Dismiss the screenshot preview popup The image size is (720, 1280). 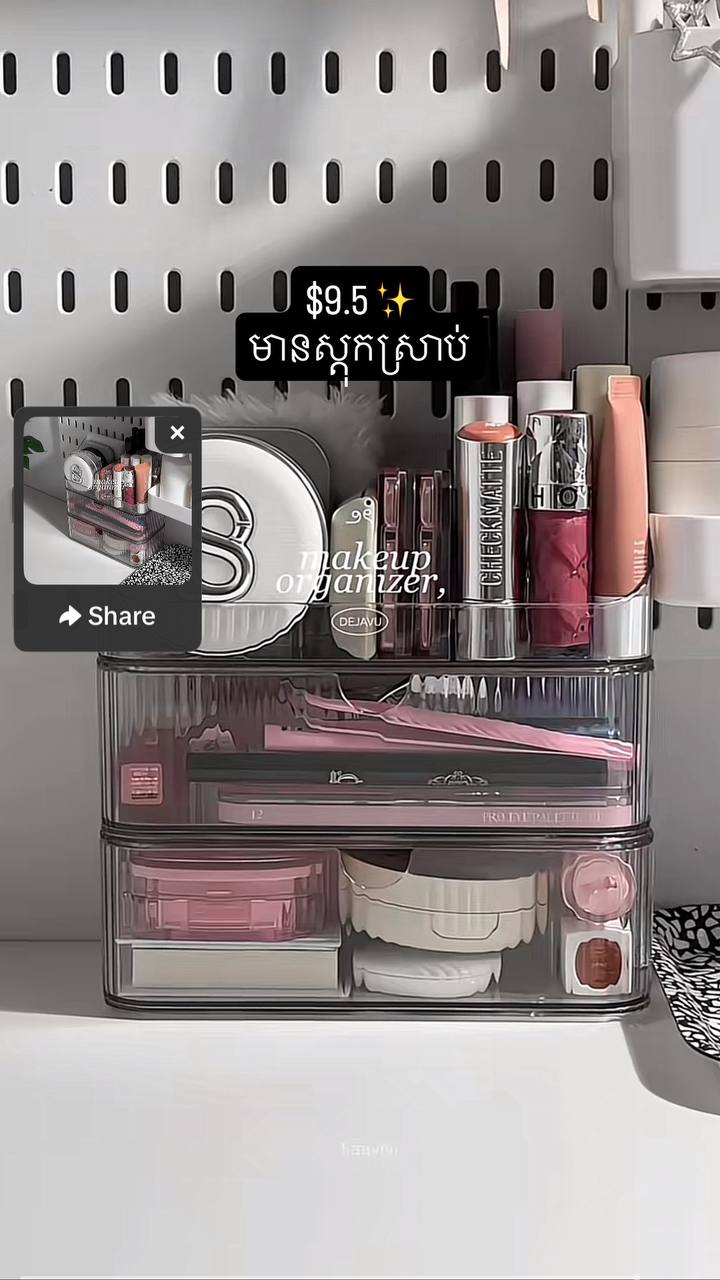(x=177, y=433)
